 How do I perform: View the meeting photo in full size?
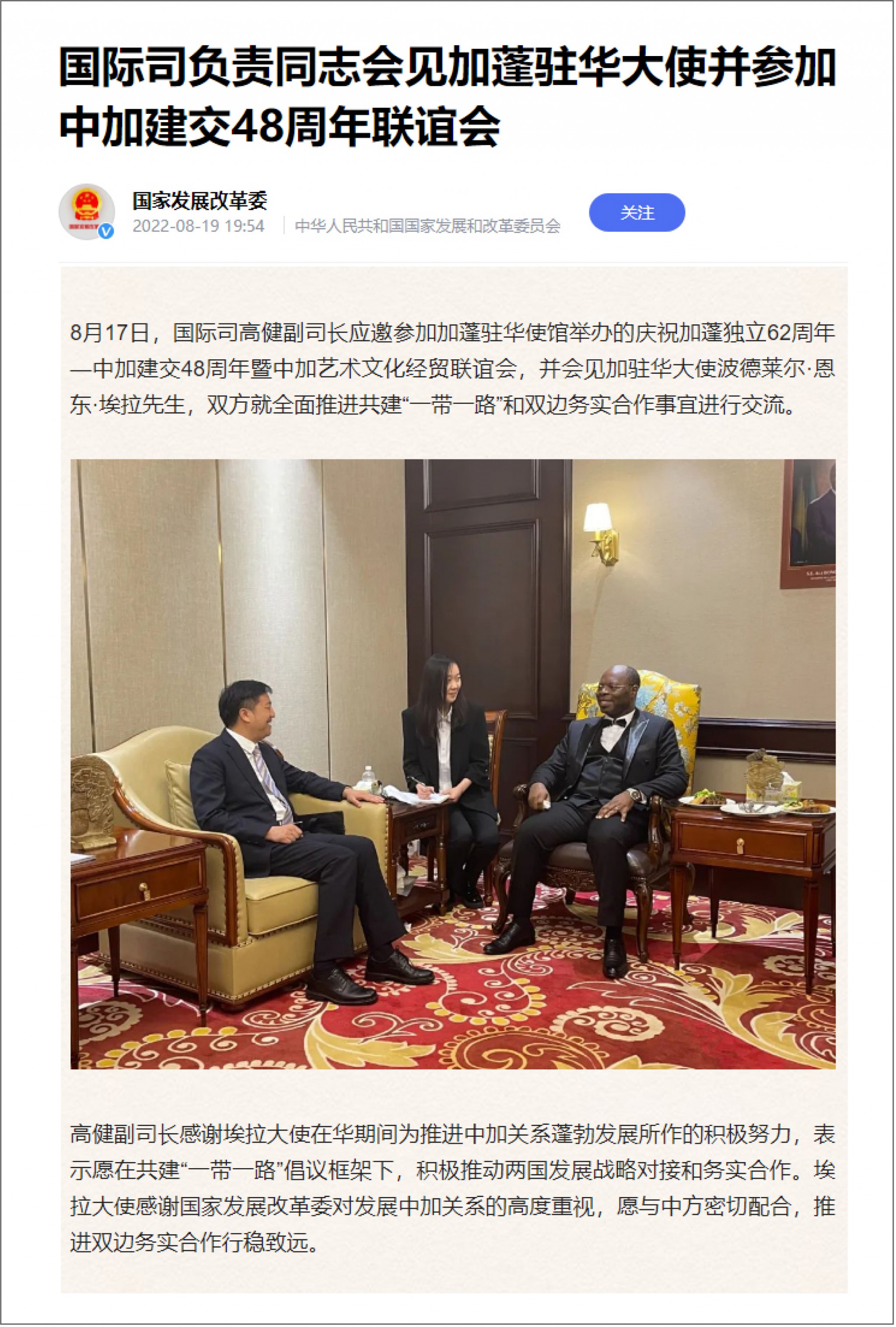click(452, 765)
